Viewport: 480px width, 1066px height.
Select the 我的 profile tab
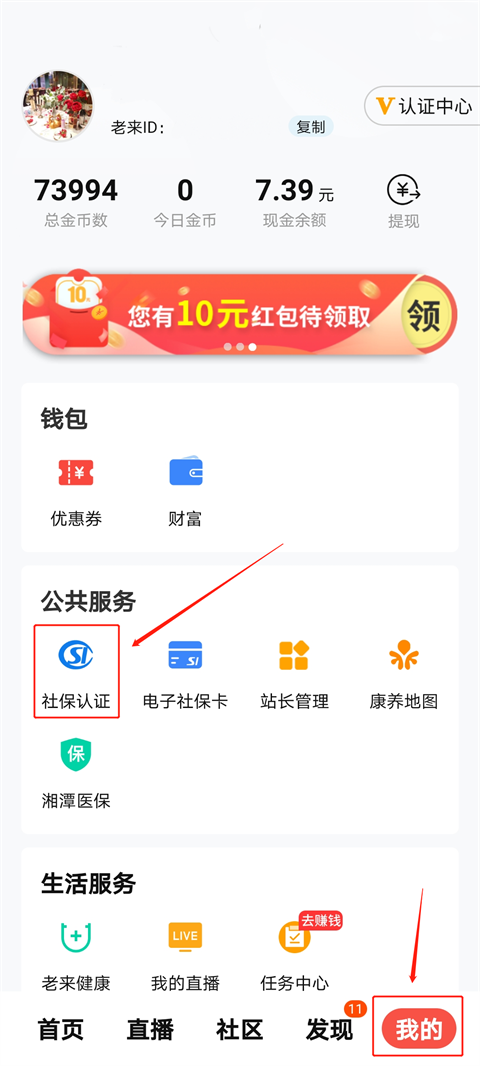pyautogui.click(x=418, y=1031)
